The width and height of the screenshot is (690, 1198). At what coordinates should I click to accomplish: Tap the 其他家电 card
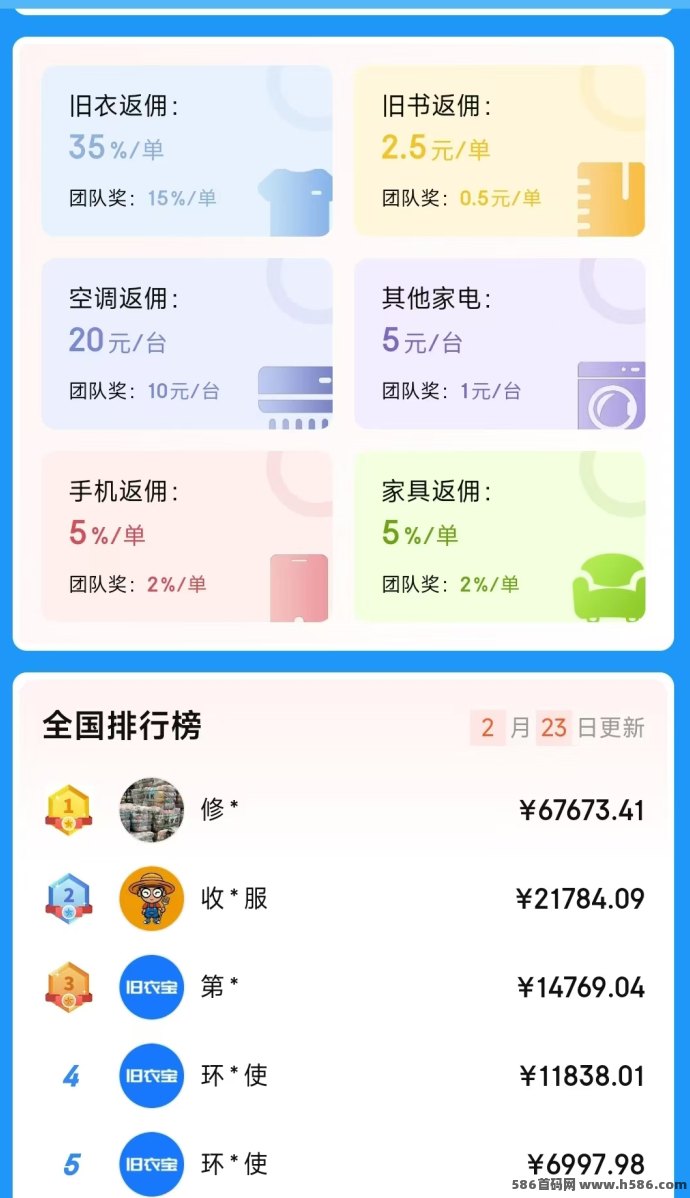[499, 344]
